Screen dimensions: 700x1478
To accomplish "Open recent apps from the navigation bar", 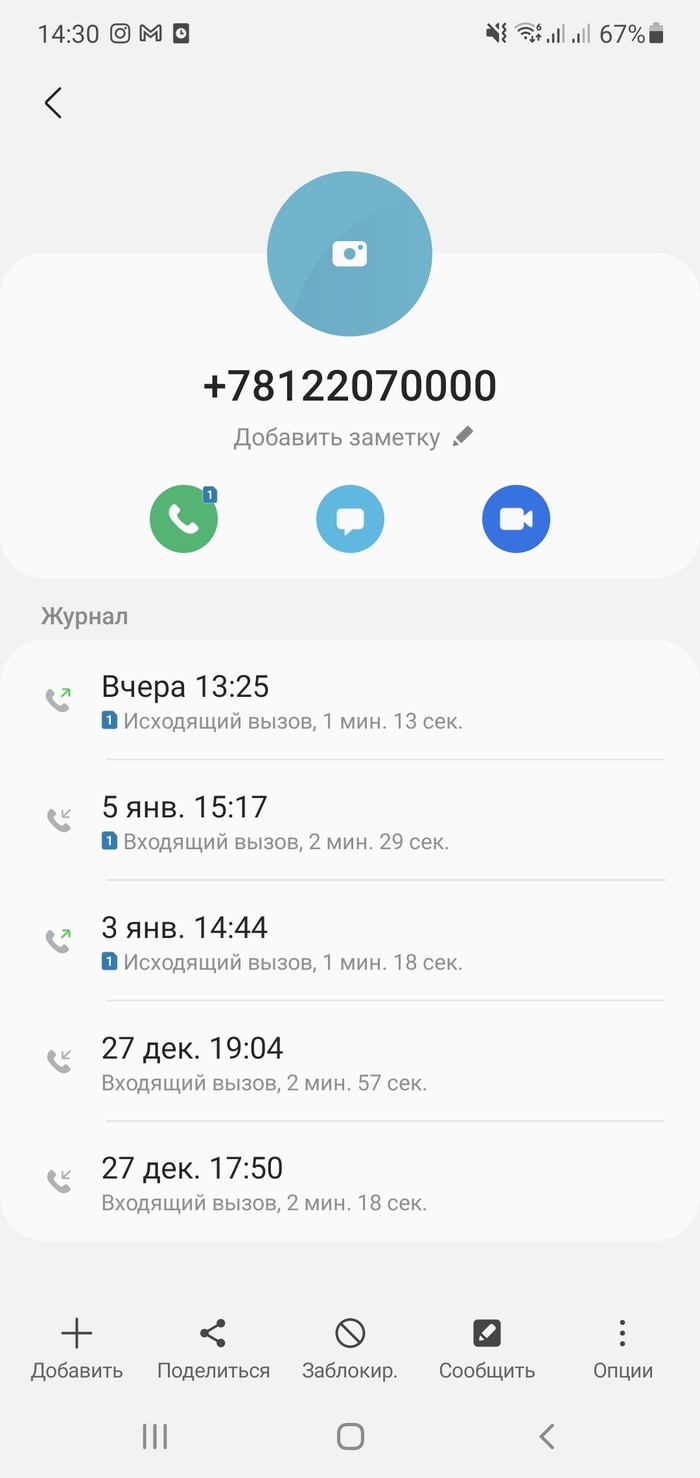I will [x=155, y=1437].
